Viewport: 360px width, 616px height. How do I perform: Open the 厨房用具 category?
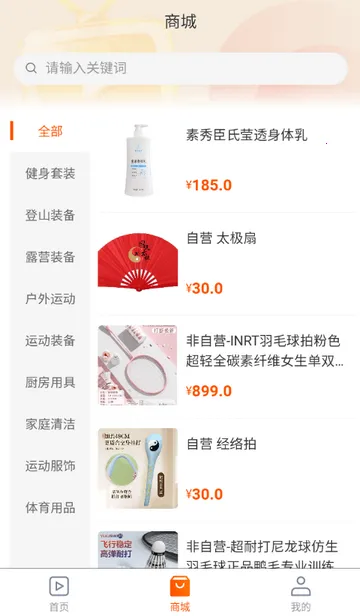click(50, 382)
